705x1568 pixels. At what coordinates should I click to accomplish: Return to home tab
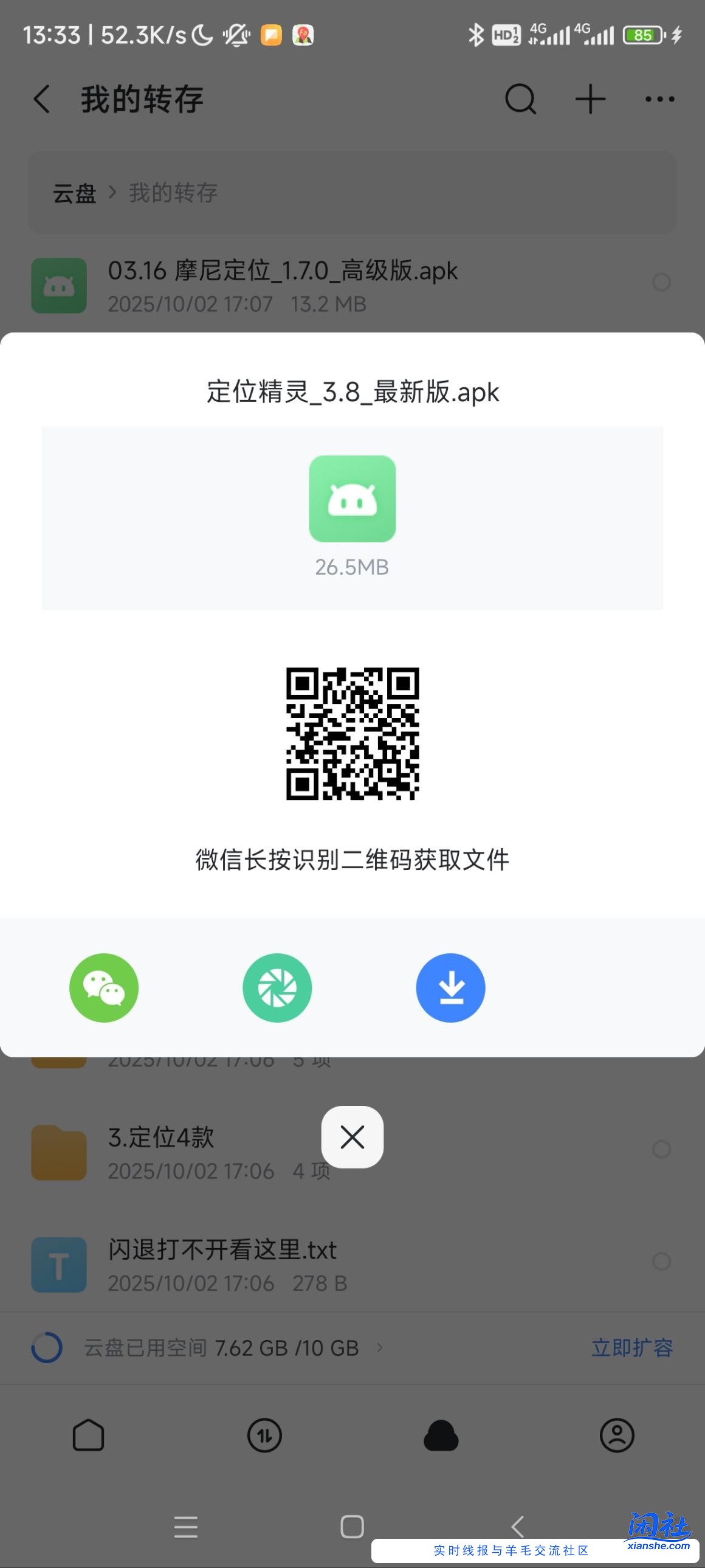point(88,1437)
